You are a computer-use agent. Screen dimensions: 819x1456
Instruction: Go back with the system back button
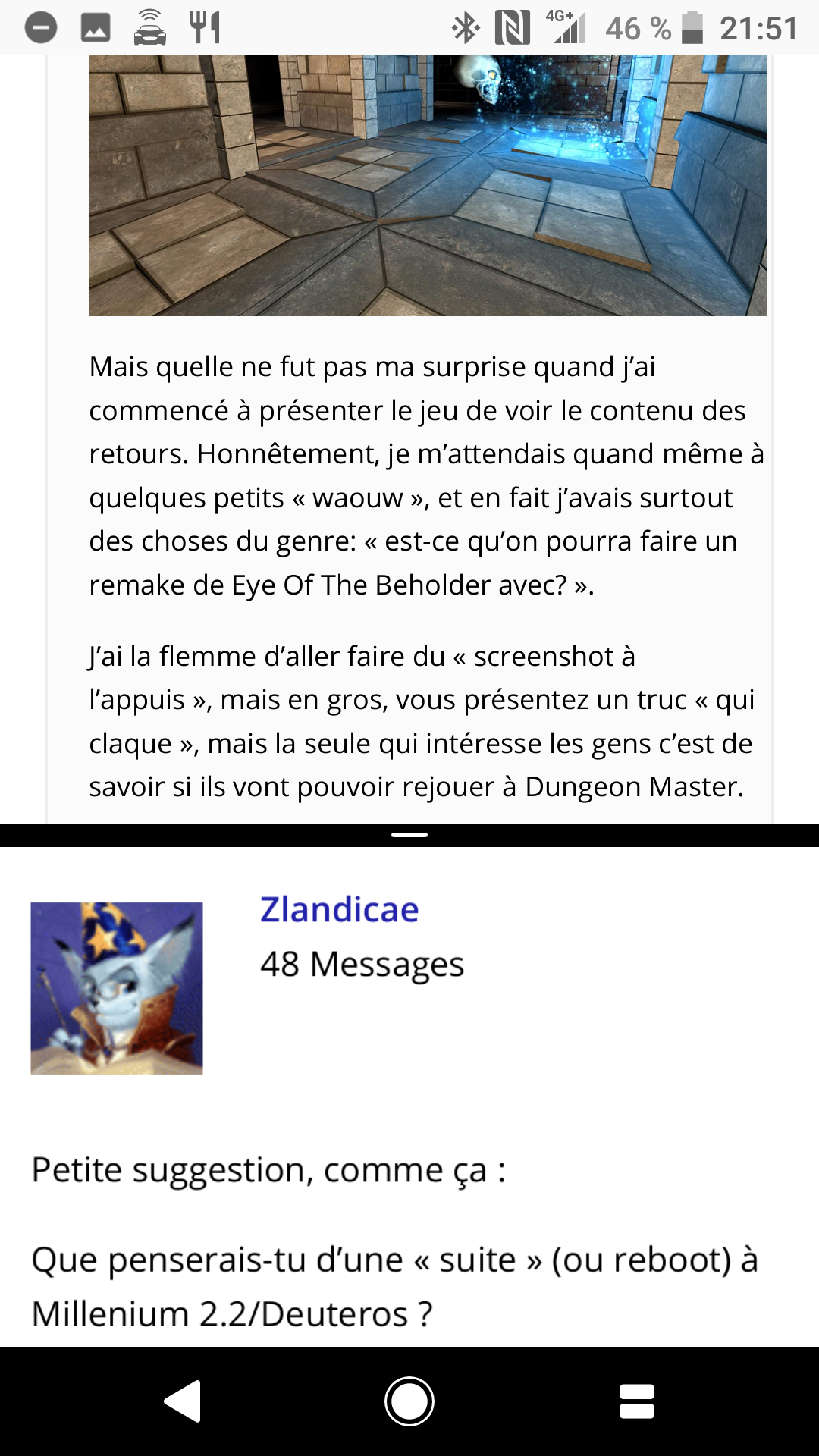point(183,1401)
